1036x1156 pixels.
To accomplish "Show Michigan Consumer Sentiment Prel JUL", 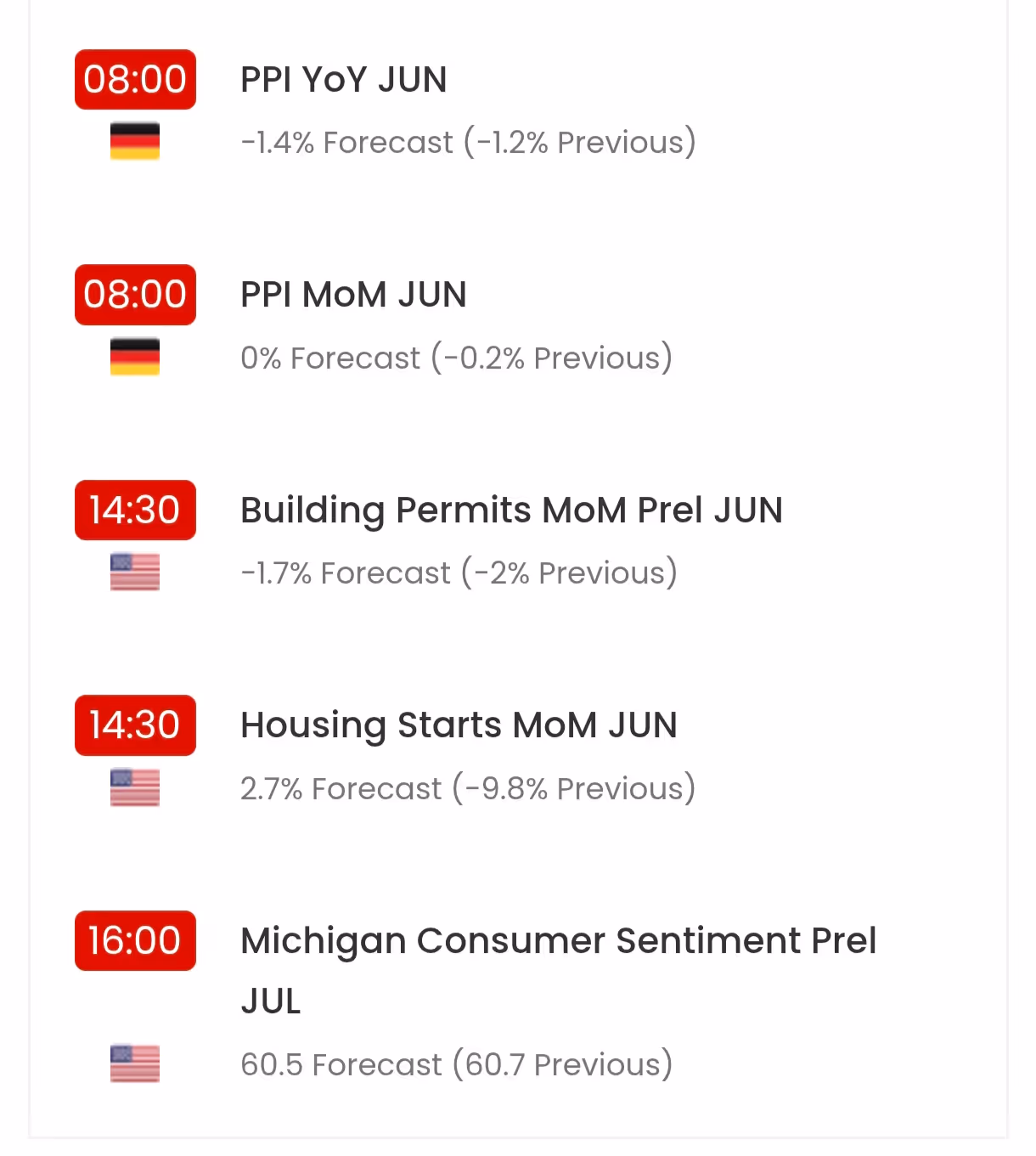I will tap(558, 941).
